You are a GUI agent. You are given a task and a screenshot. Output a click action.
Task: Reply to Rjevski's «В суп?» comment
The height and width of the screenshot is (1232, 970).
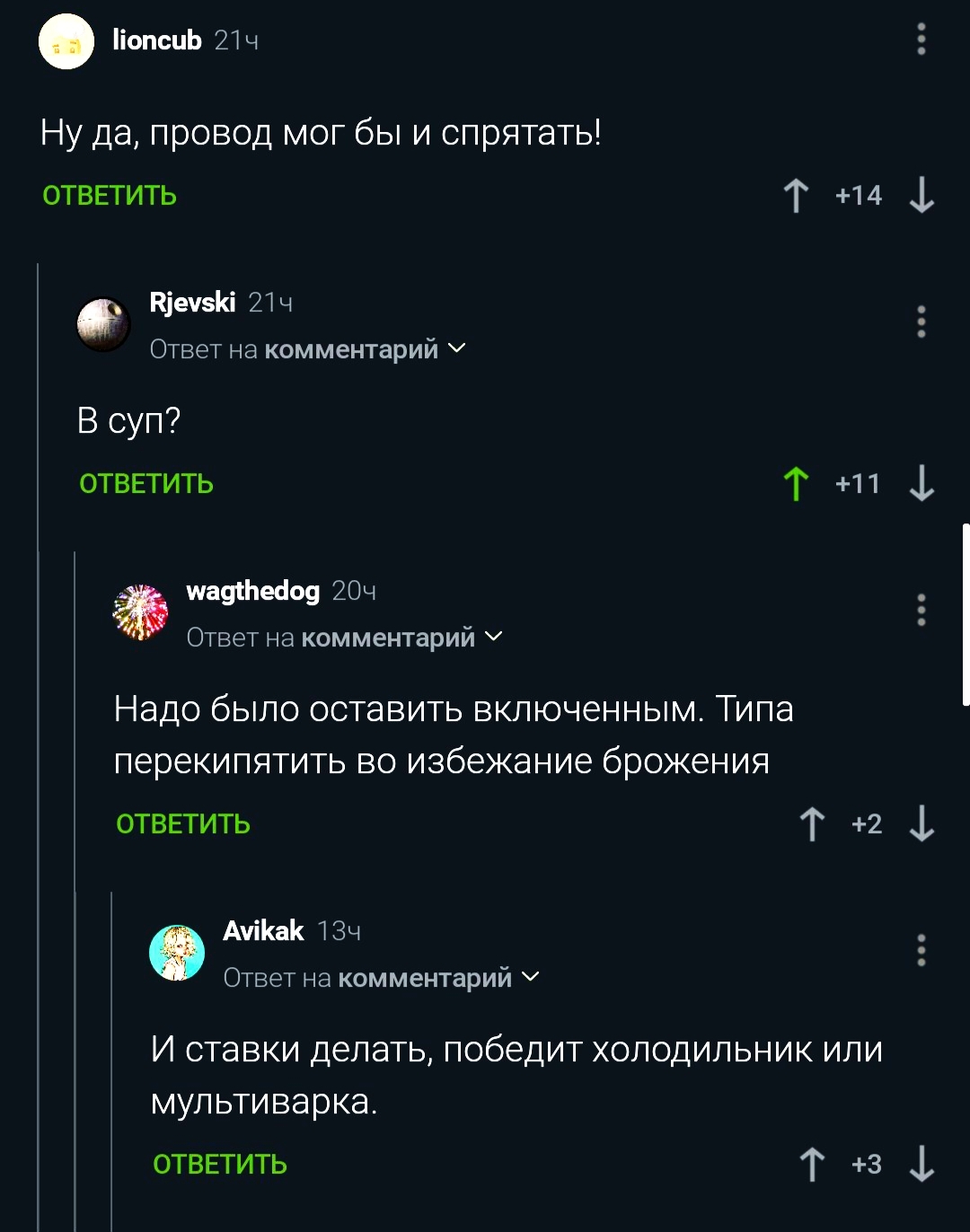click(x=146, y=484)
